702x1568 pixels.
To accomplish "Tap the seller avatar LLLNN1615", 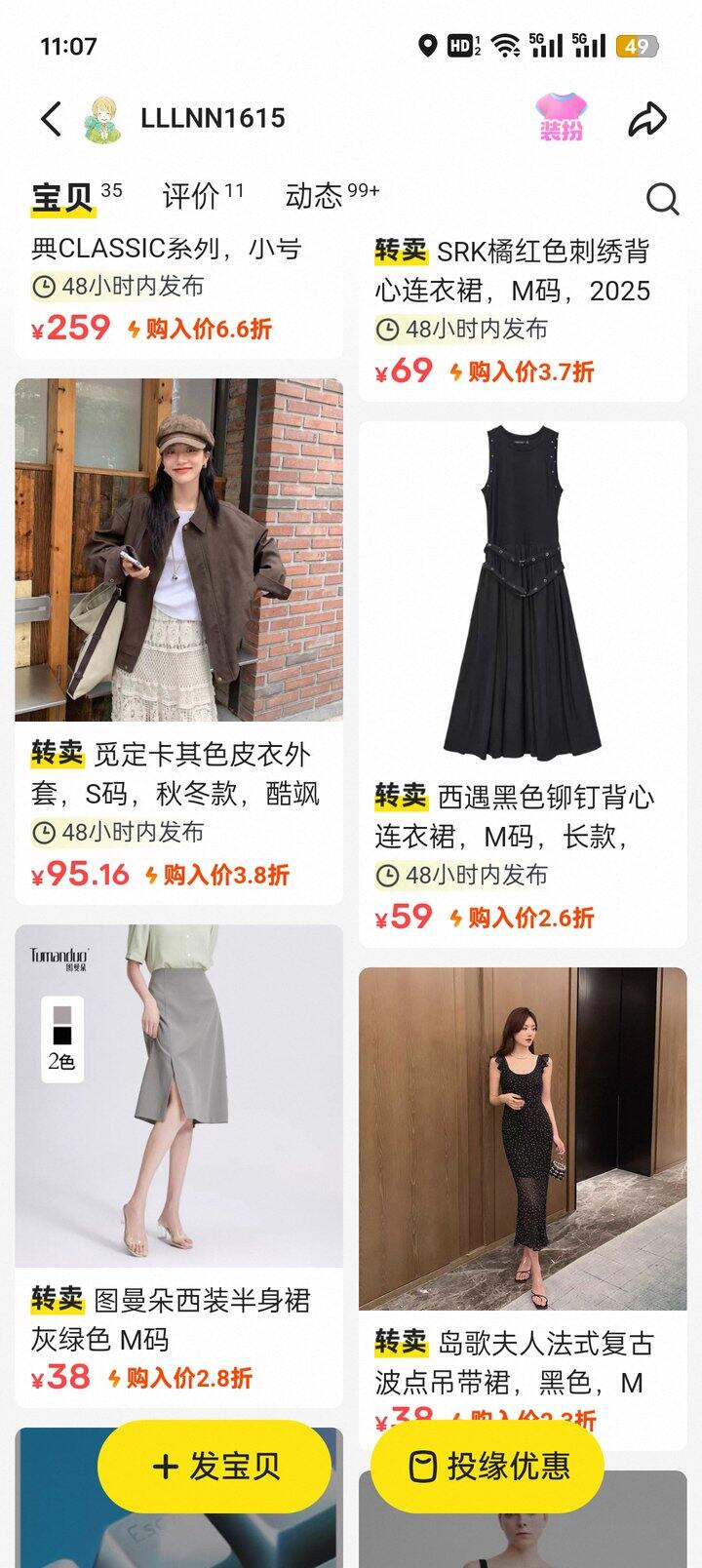I will pos(100,116).
